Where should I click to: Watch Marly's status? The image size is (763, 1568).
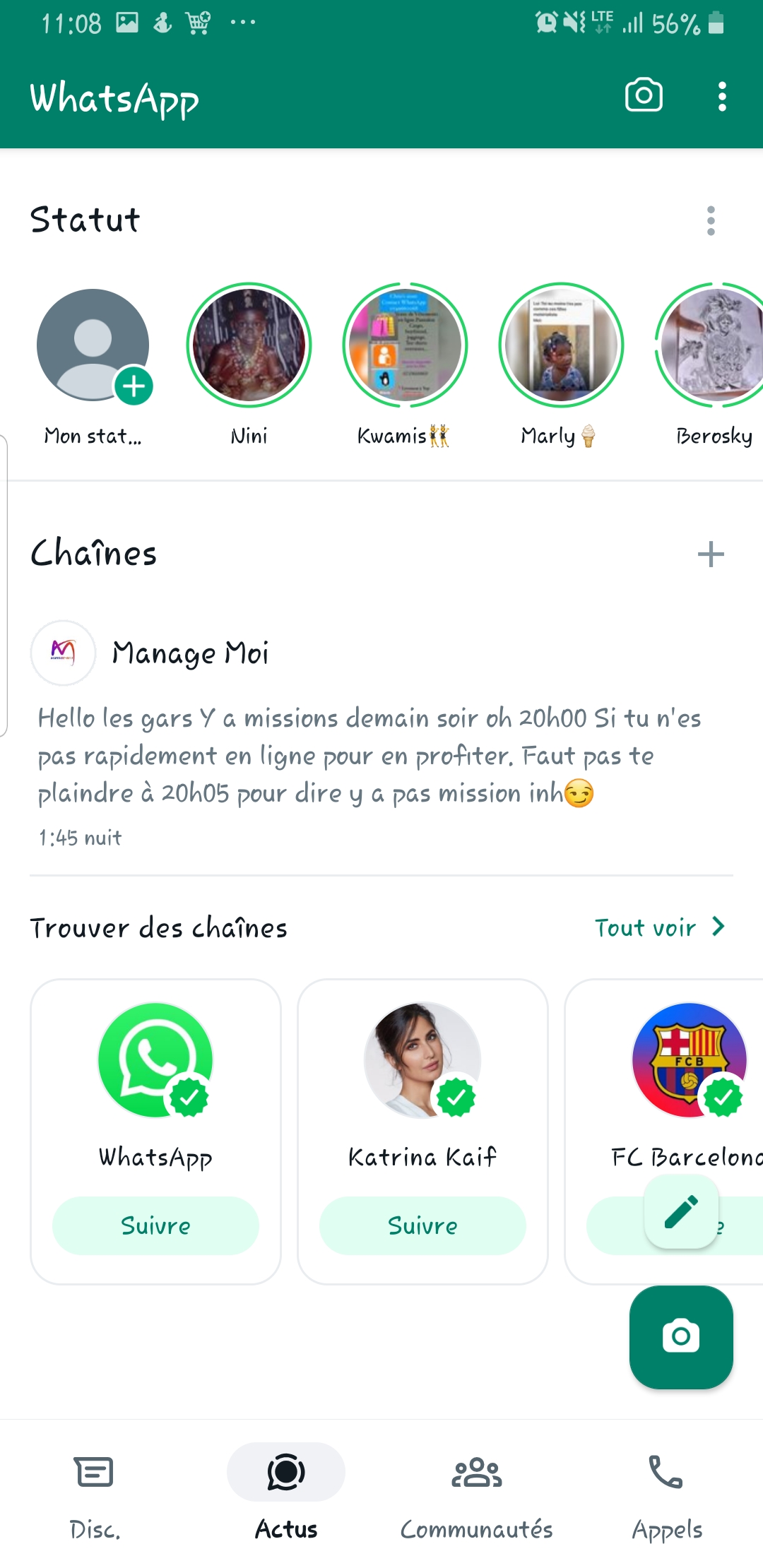(561, 345)
